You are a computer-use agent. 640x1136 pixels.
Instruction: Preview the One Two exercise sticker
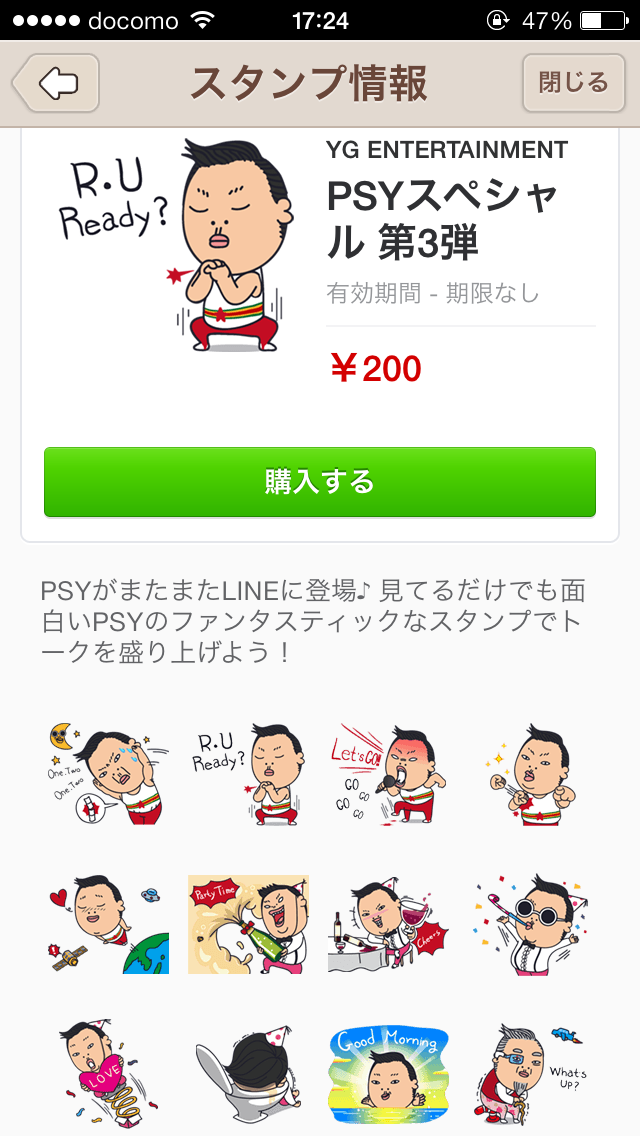(108, 774)
